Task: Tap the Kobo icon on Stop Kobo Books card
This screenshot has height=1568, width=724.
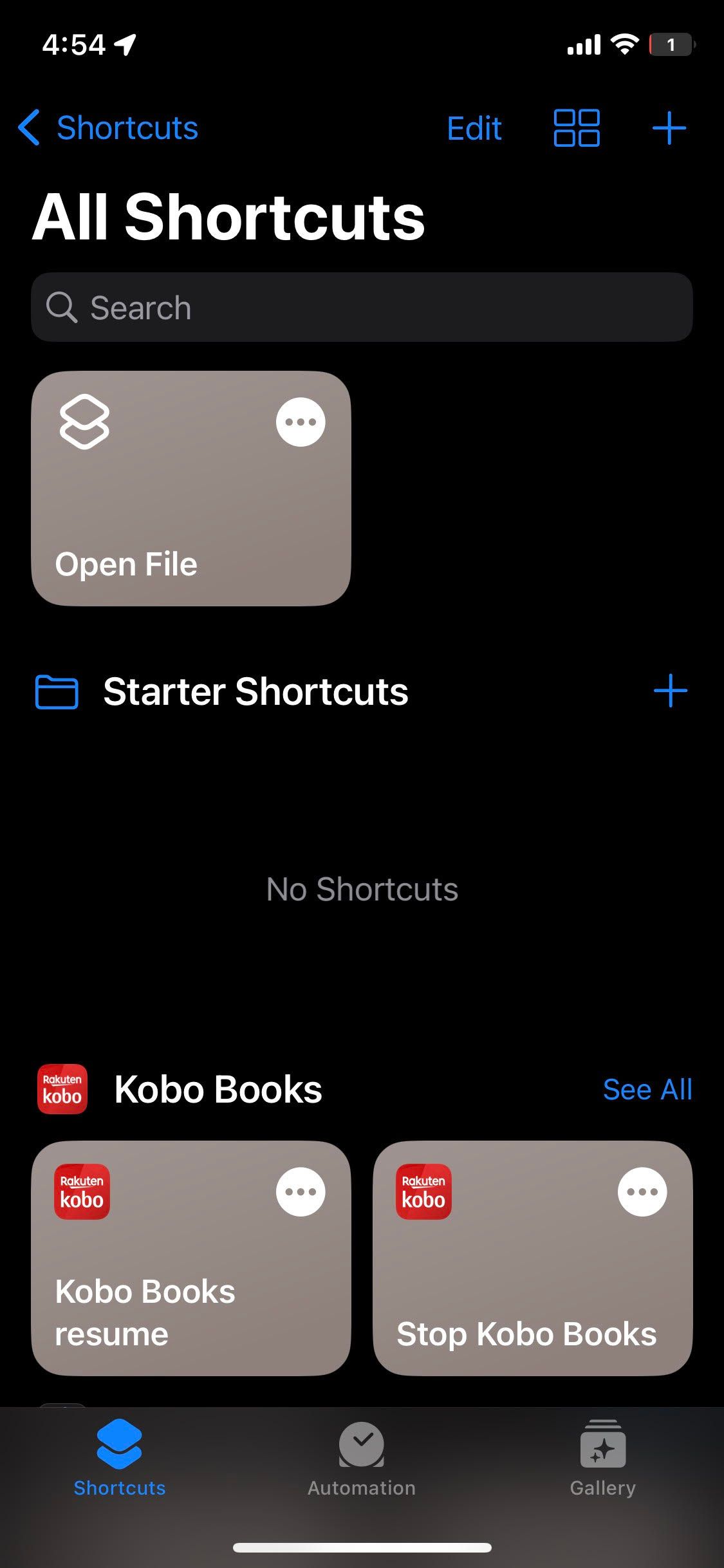Action: (423, 1191)
